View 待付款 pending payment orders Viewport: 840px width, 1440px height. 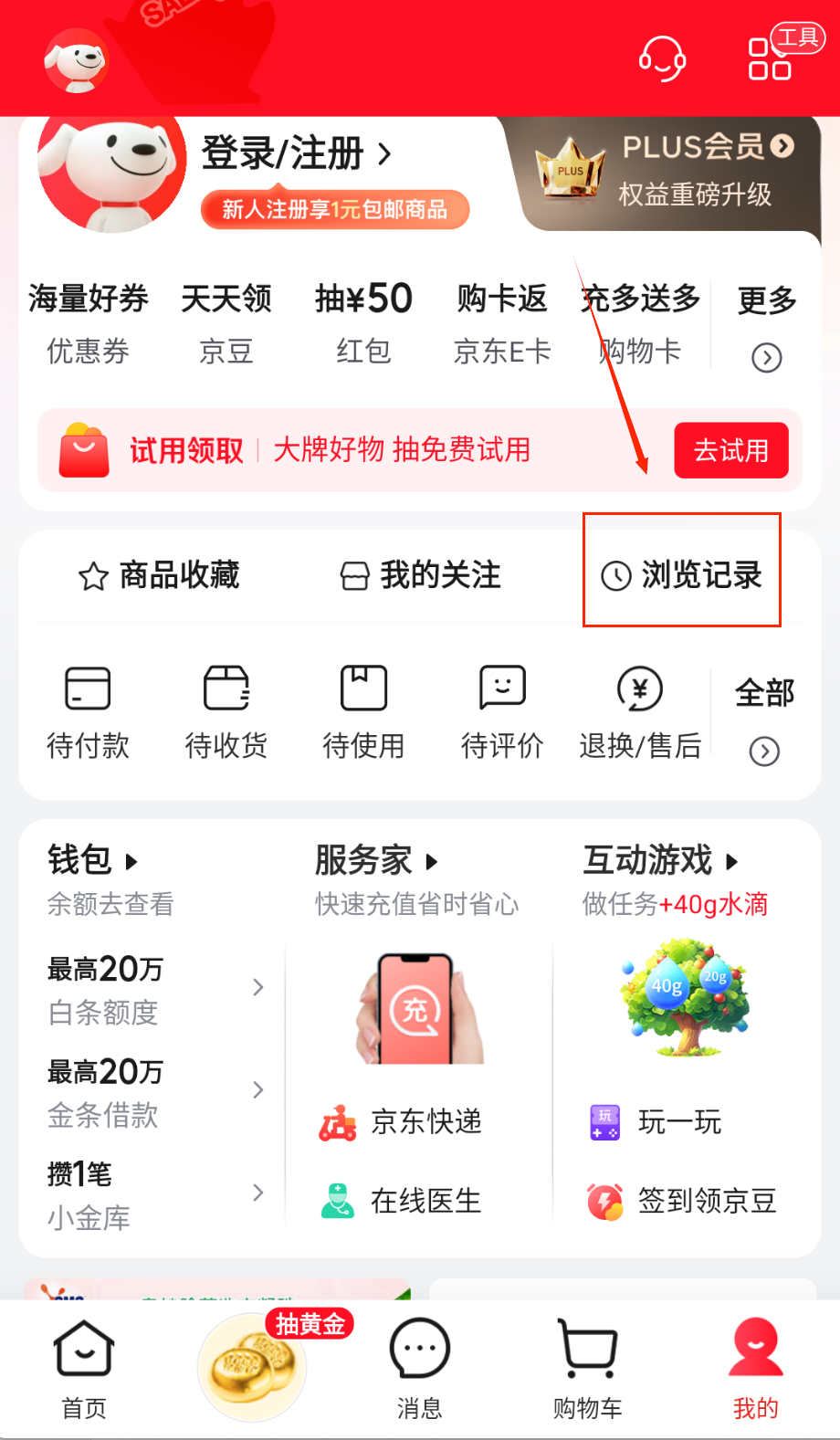tap(88, 712)
